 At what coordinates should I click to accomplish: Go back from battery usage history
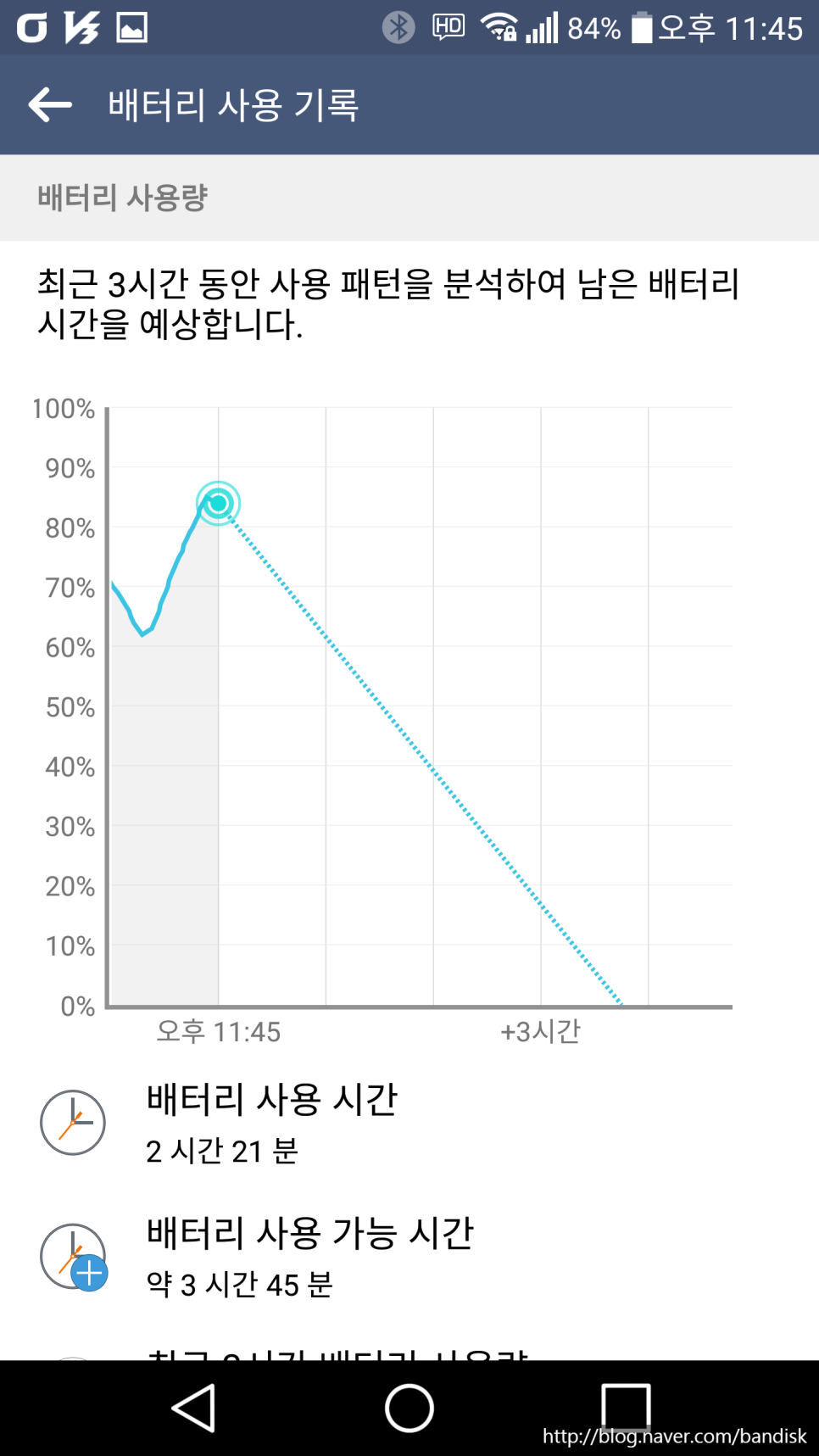50,105
